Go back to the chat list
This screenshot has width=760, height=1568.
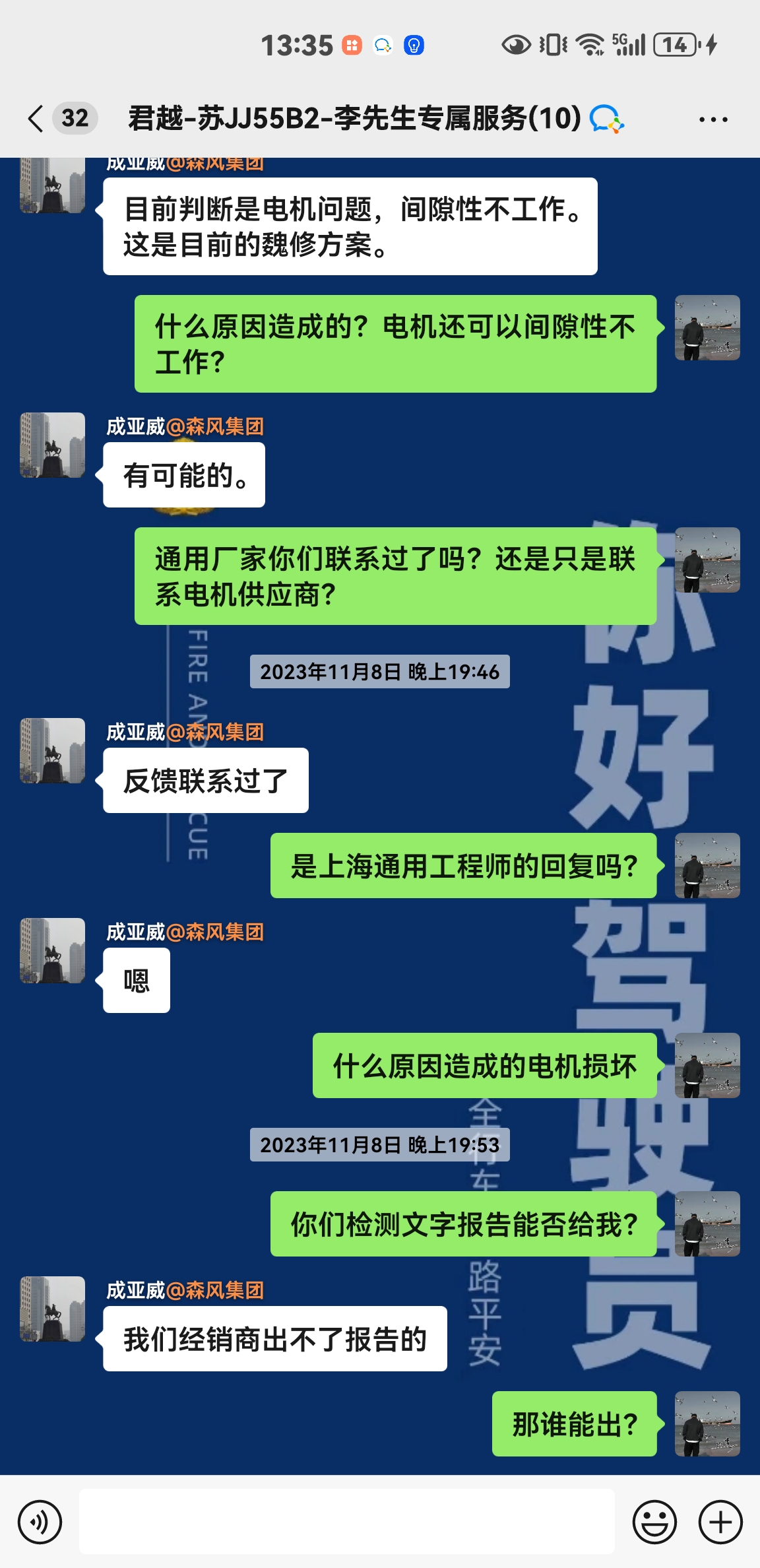(x=37, y=119)
